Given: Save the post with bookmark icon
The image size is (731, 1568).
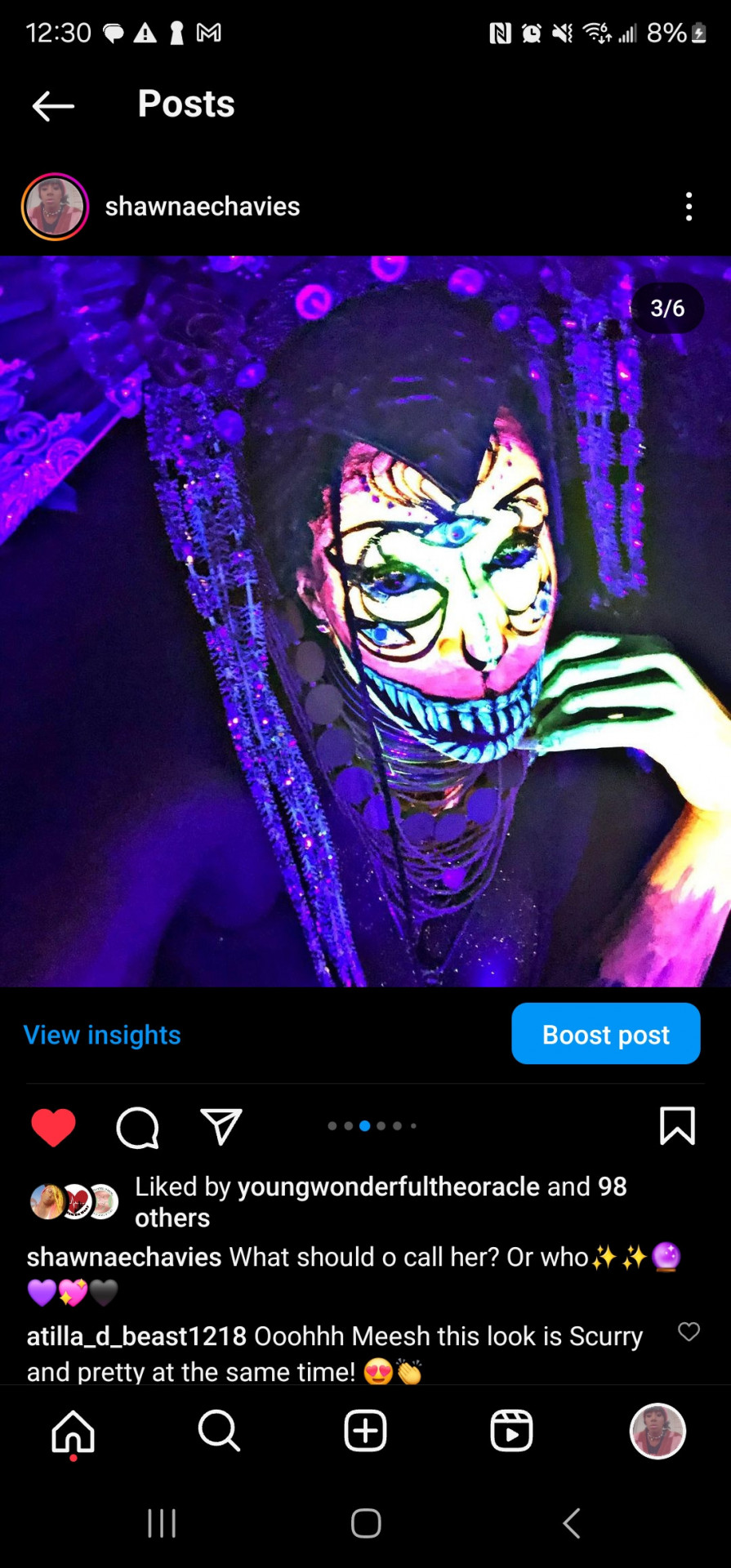Looking at the screenshot, I should pyautogui.click(x=677, y=1126).
